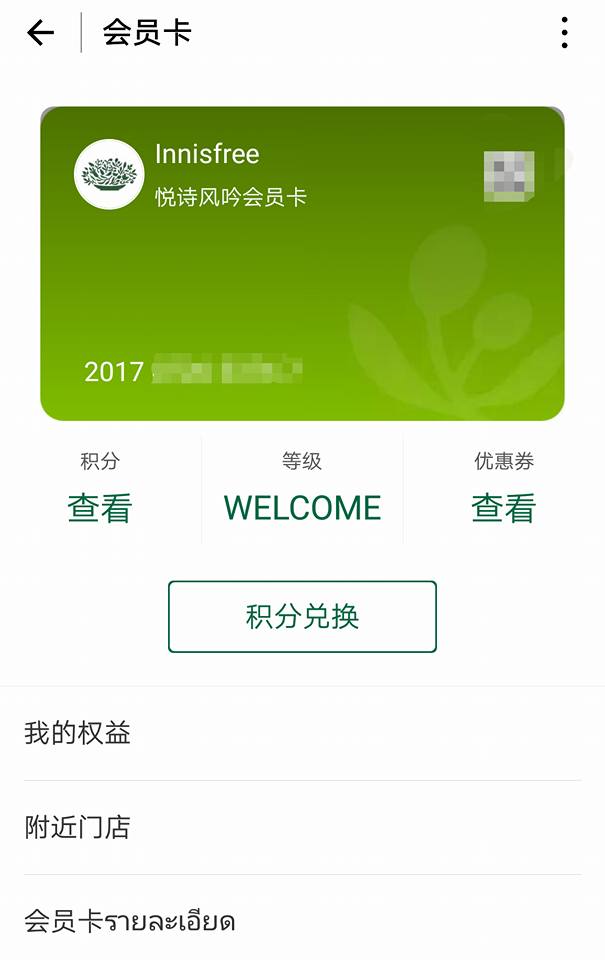Image resolution: width=605 pixels, height=960 pixels.
Task: View available 优惠券 coupons
Action: 503,507
